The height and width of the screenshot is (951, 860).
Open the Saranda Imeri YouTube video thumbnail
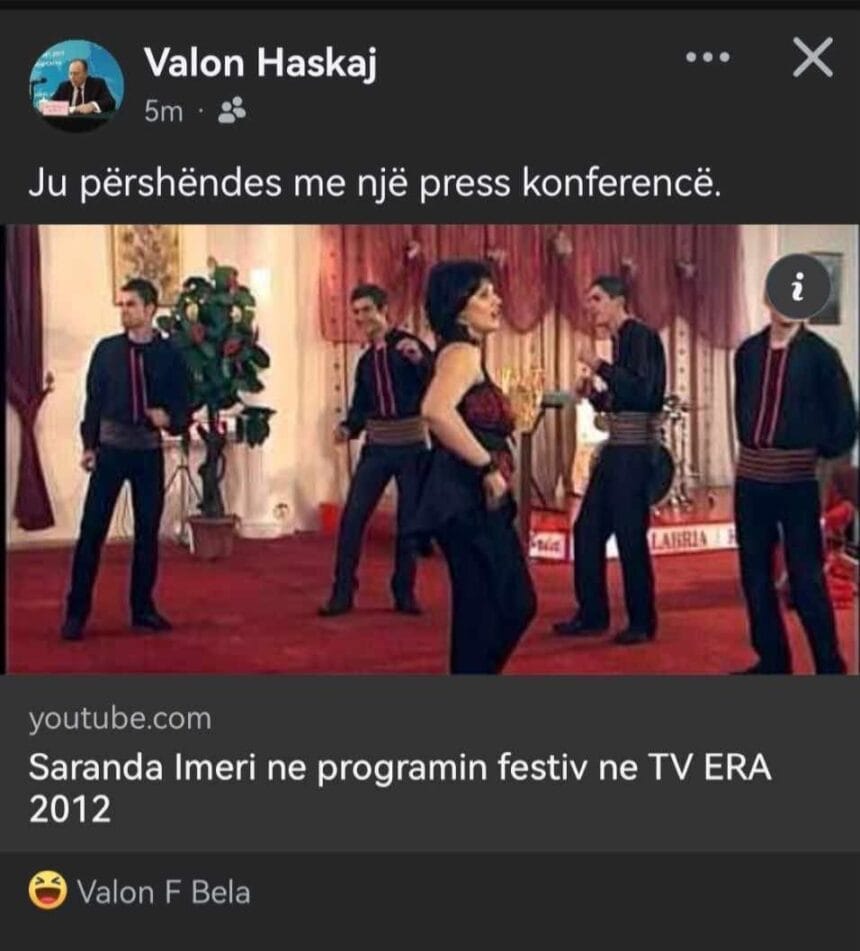(430, 450)
